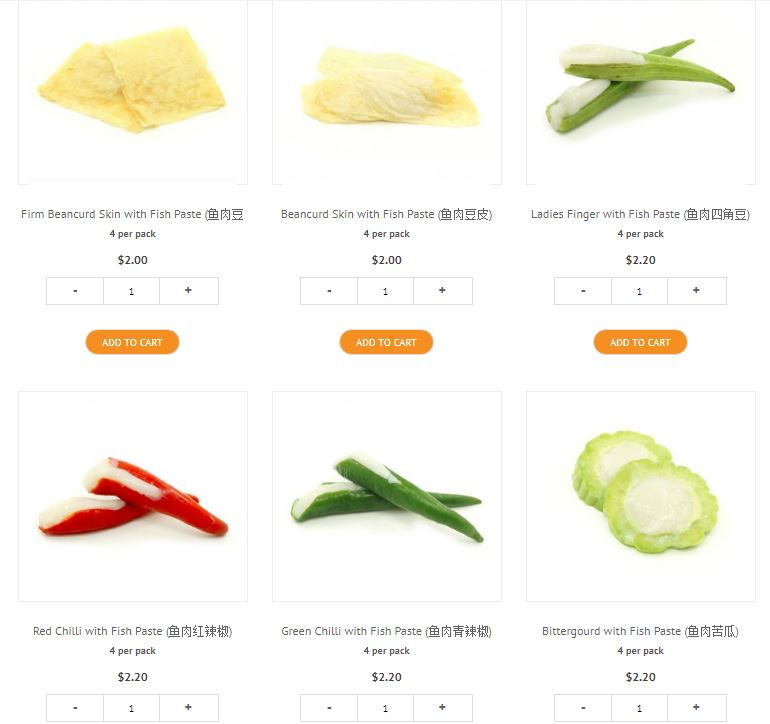This screenshot has width=770, height=724.
Task: Decrease quantity of Firm Beancurd Skin with Fish Paste
Action: click(75, 291)
